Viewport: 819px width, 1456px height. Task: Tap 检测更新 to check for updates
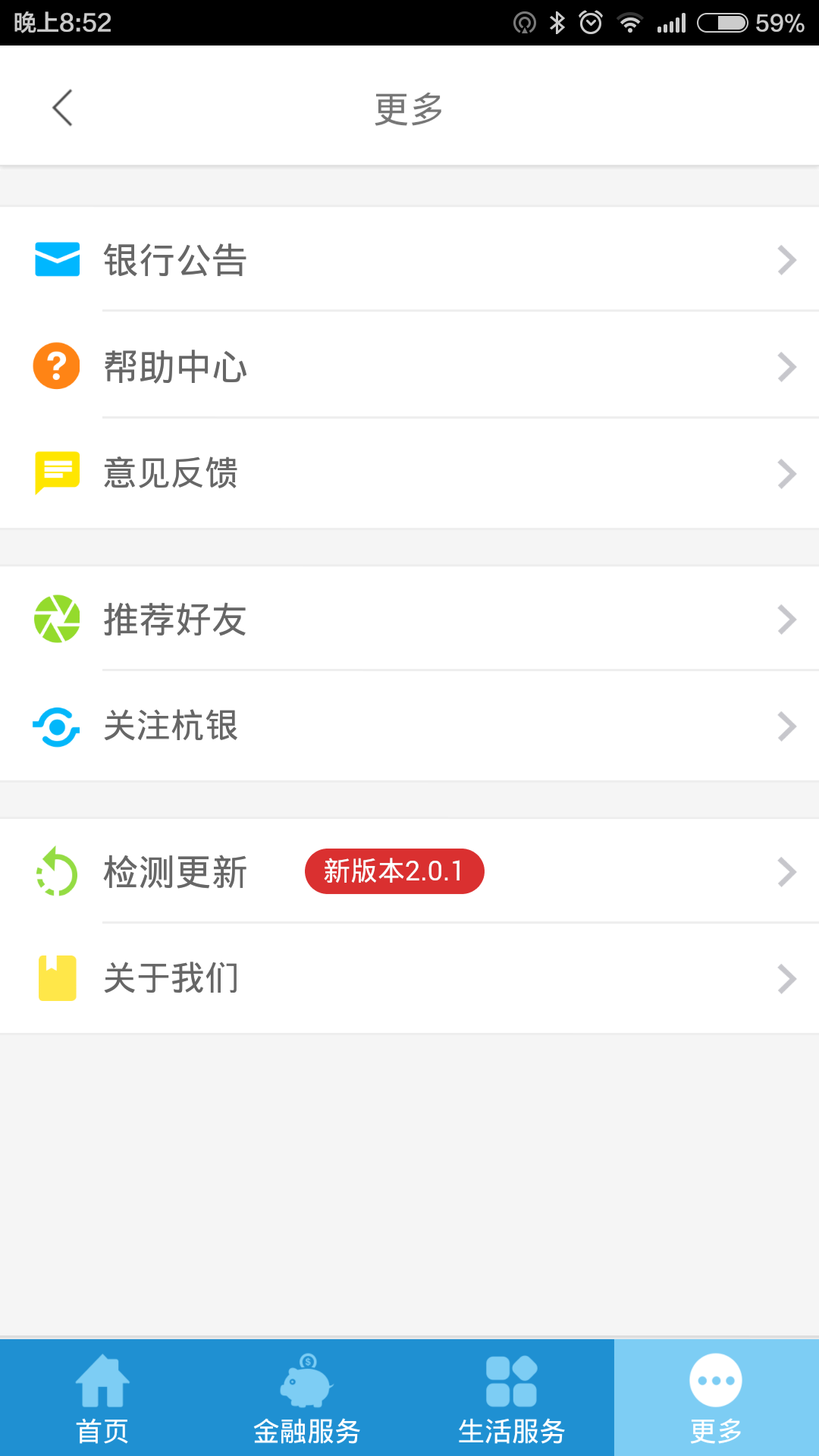pyautogui.click(x=409, y=872)
